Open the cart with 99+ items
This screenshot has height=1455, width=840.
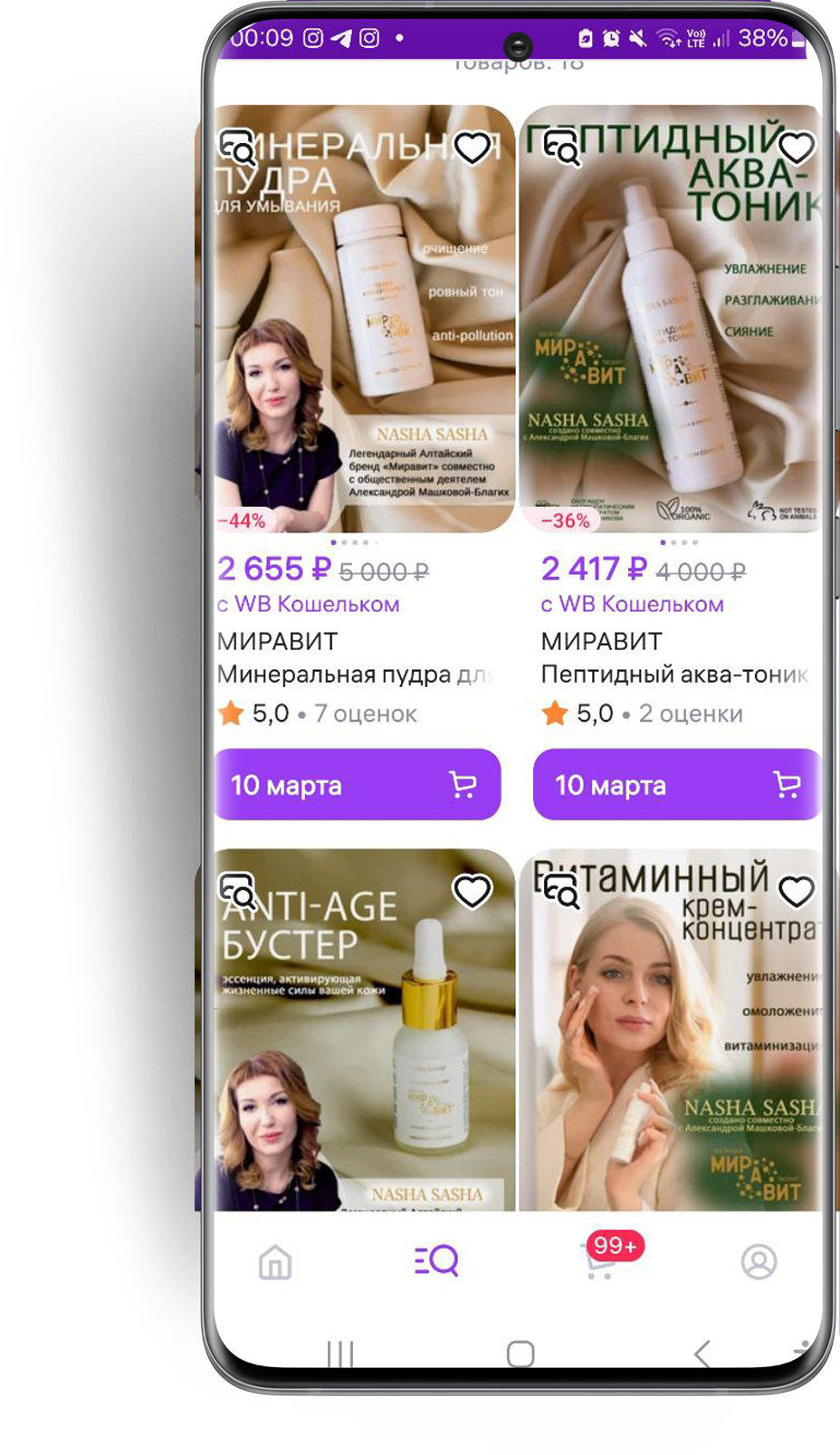601,1260
